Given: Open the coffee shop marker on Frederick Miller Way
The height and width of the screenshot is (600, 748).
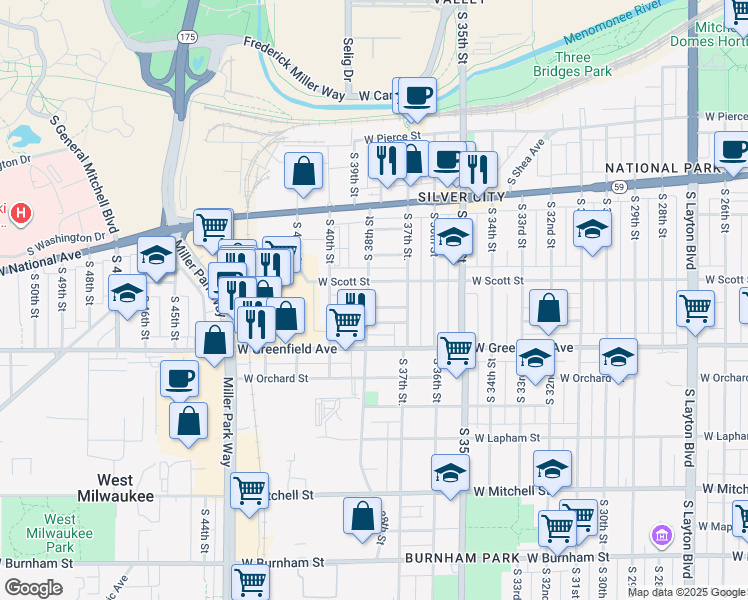Looking at the screenshot, I should [x=419, y=96].
